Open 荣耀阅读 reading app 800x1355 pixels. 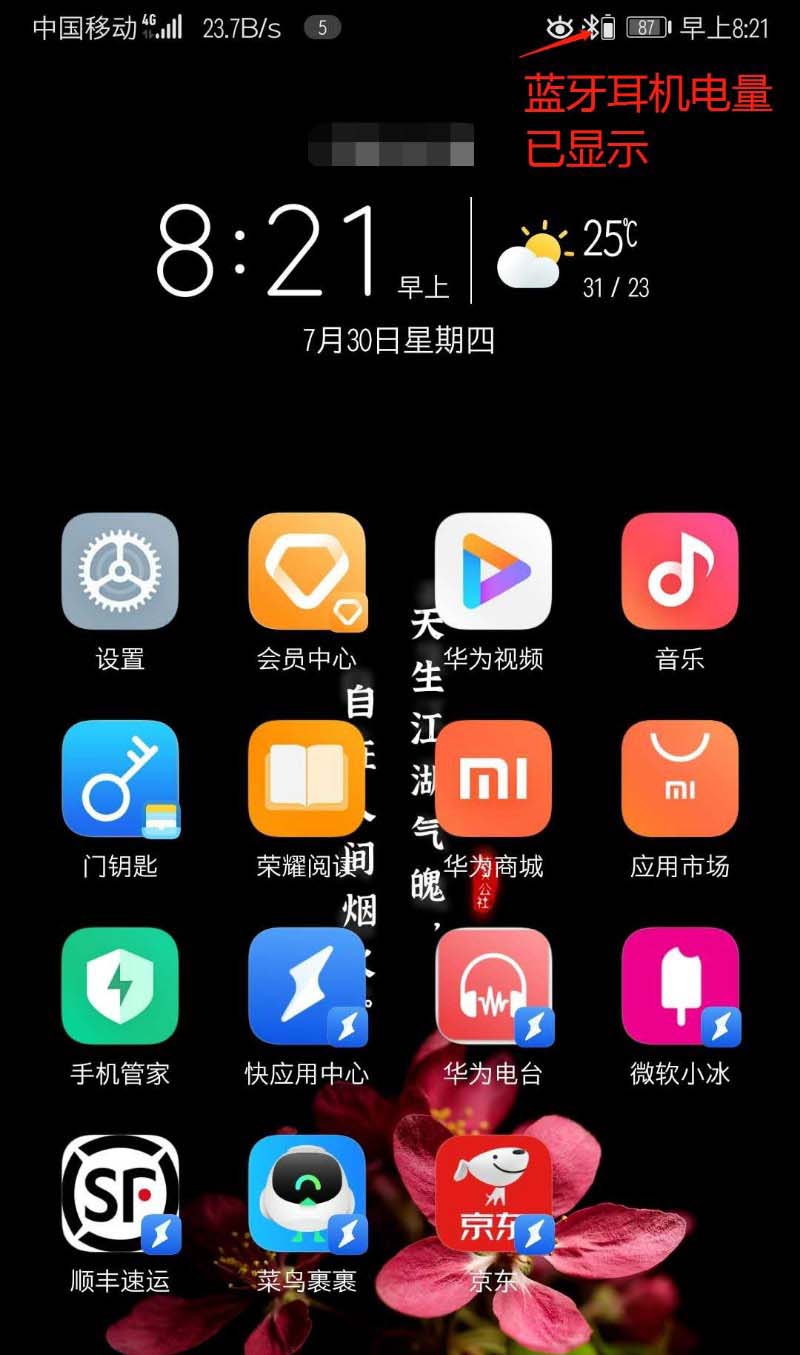[306, 778]
